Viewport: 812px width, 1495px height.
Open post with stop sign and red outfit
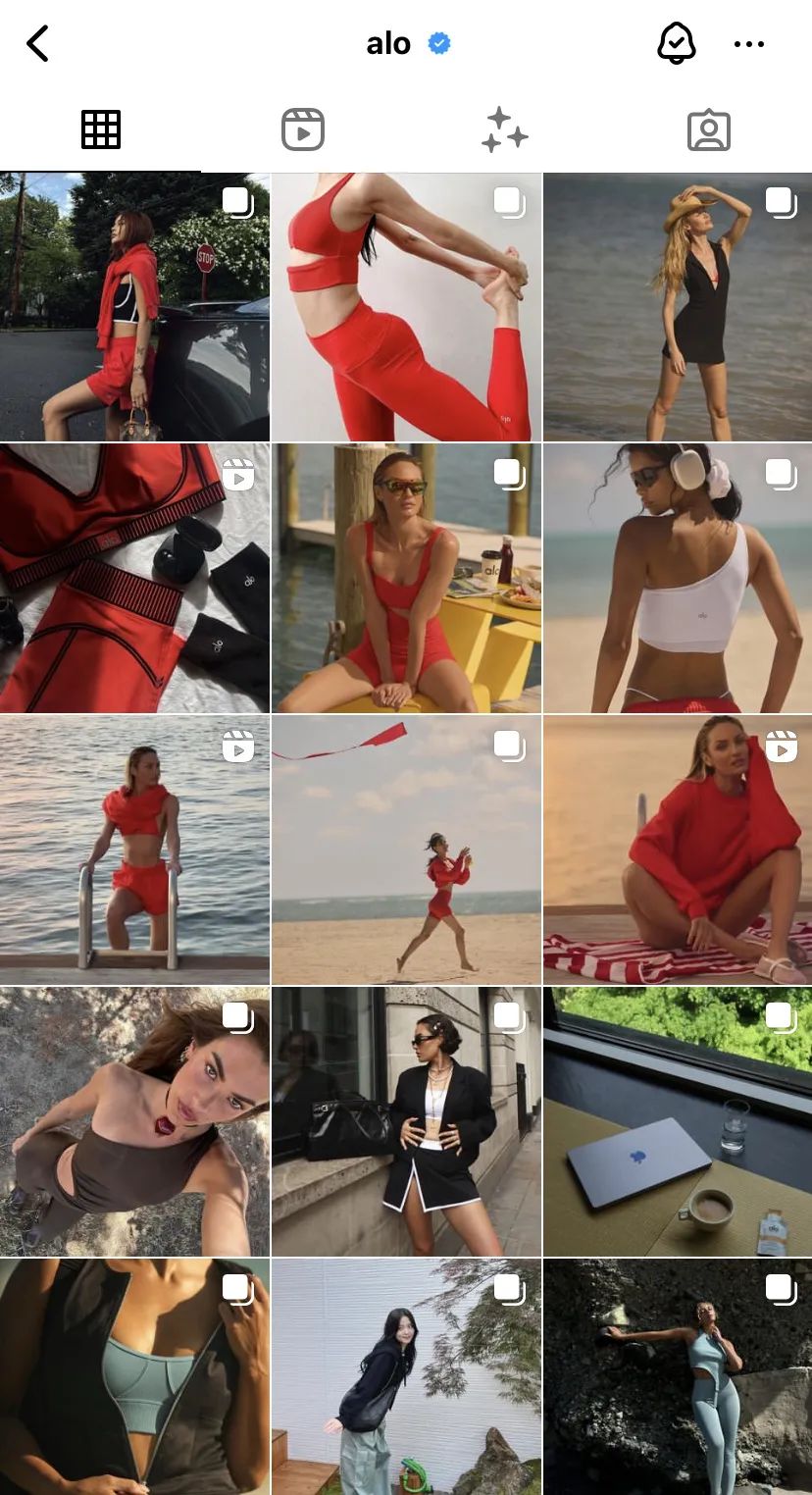pyautogui.click(x=134, y=307)
